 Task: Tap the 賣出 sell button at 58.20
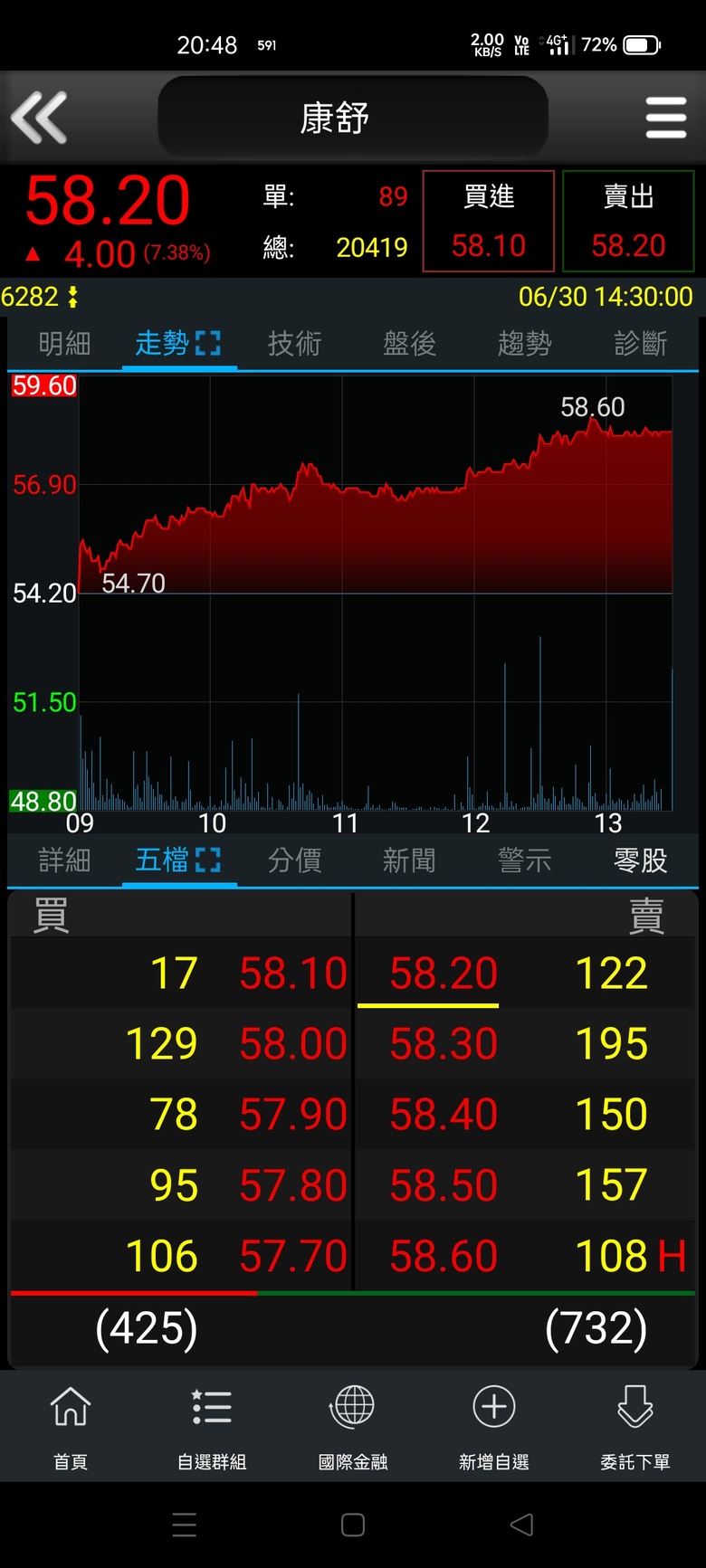coord(628,221)
